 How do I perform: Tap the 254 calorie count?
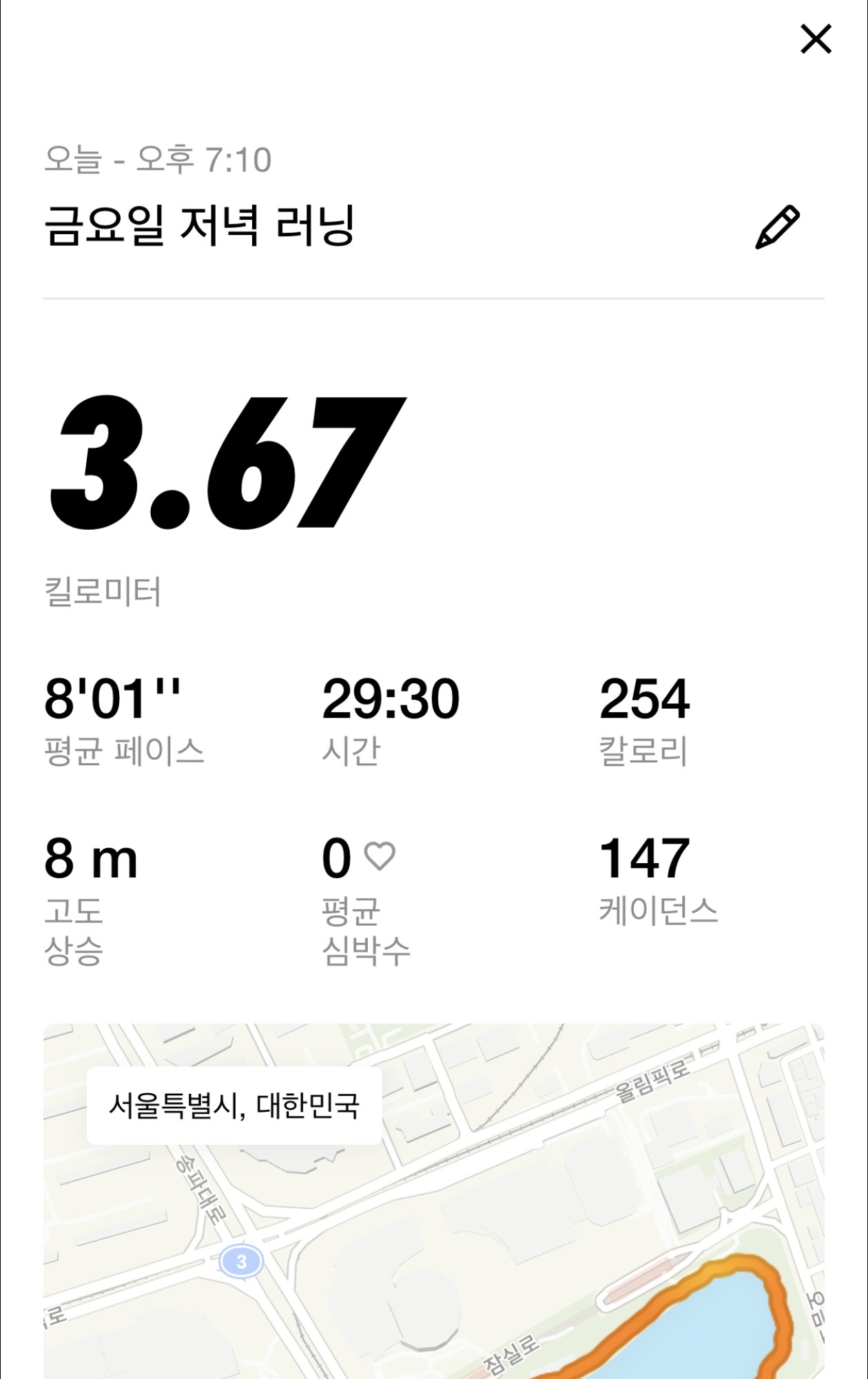(x=648, y=699)
